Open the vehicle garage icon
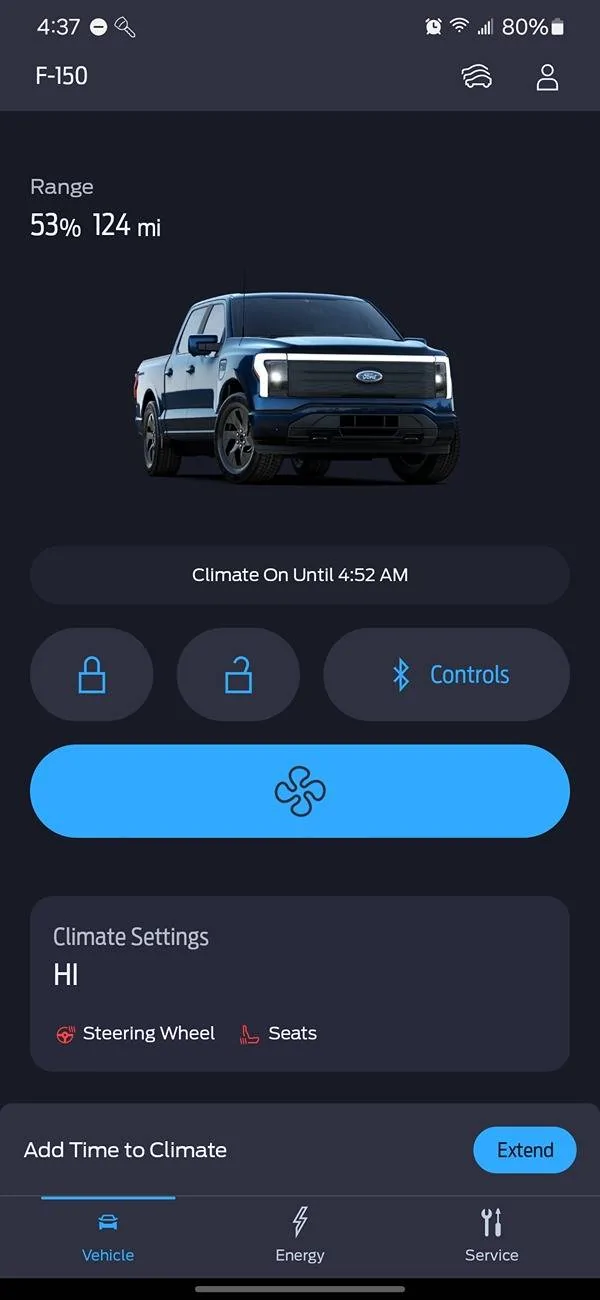 pos(476,77)
